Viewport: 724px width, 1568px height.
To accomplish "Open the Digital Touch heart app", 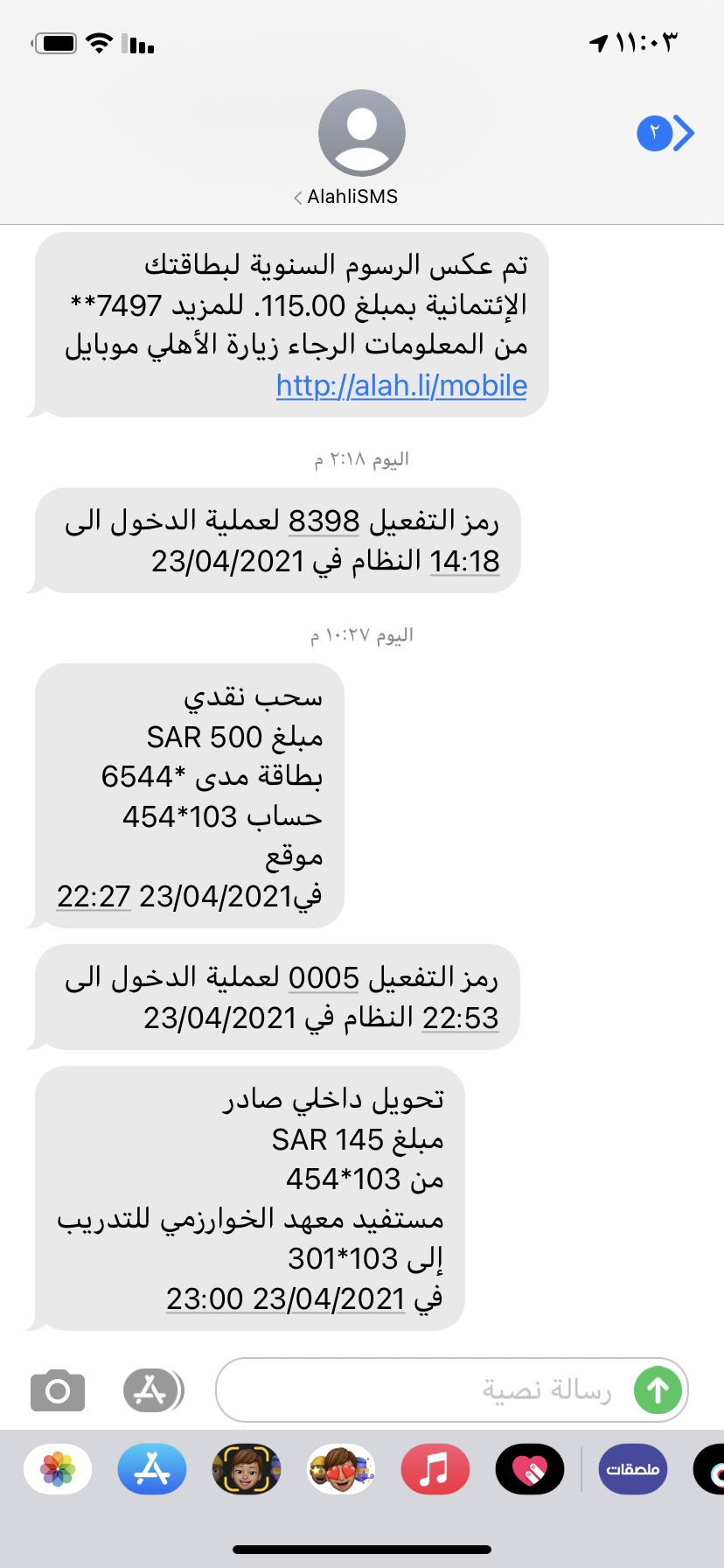I will (530, 1469).
